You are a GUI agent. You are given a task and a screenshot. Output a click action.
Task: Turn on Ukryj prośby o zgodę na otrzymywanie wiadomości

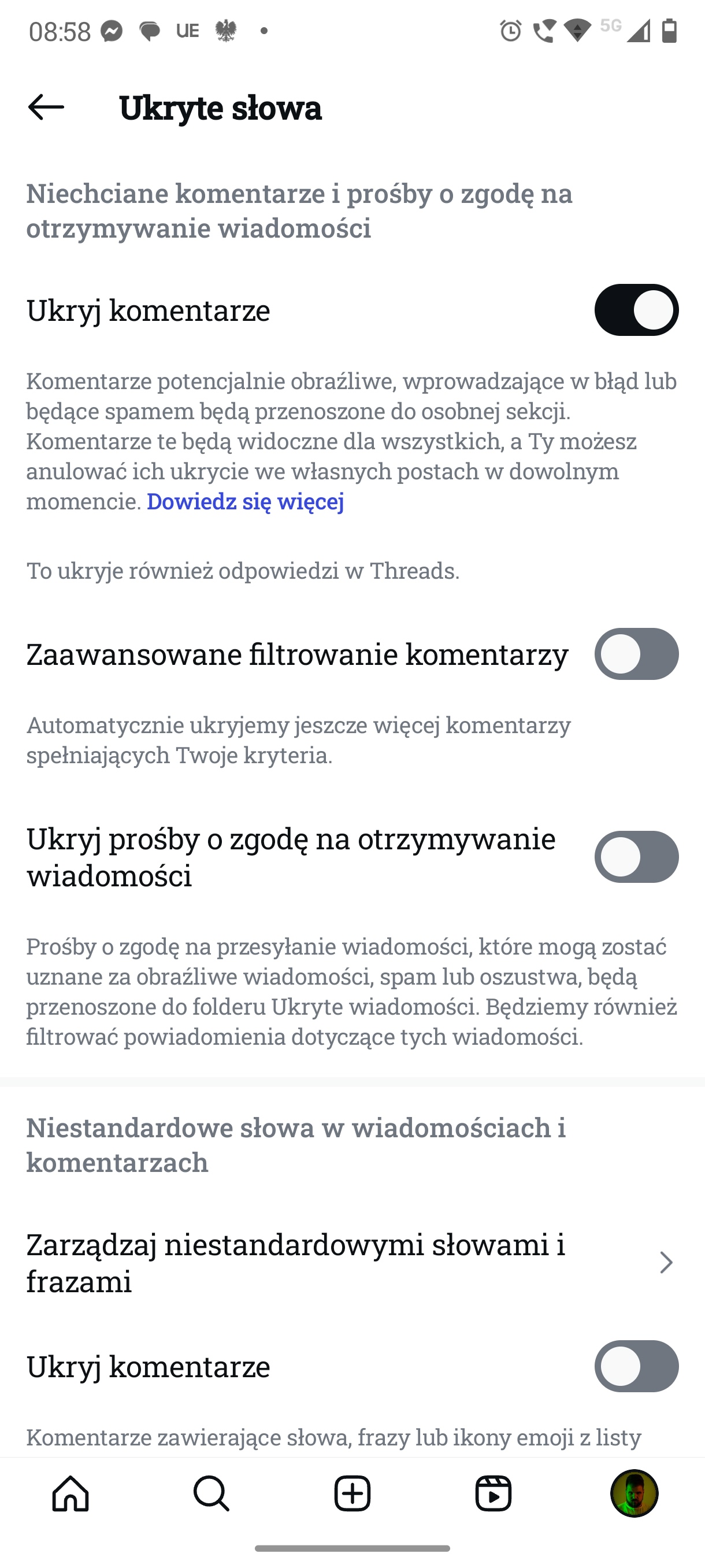pos(636,856)
